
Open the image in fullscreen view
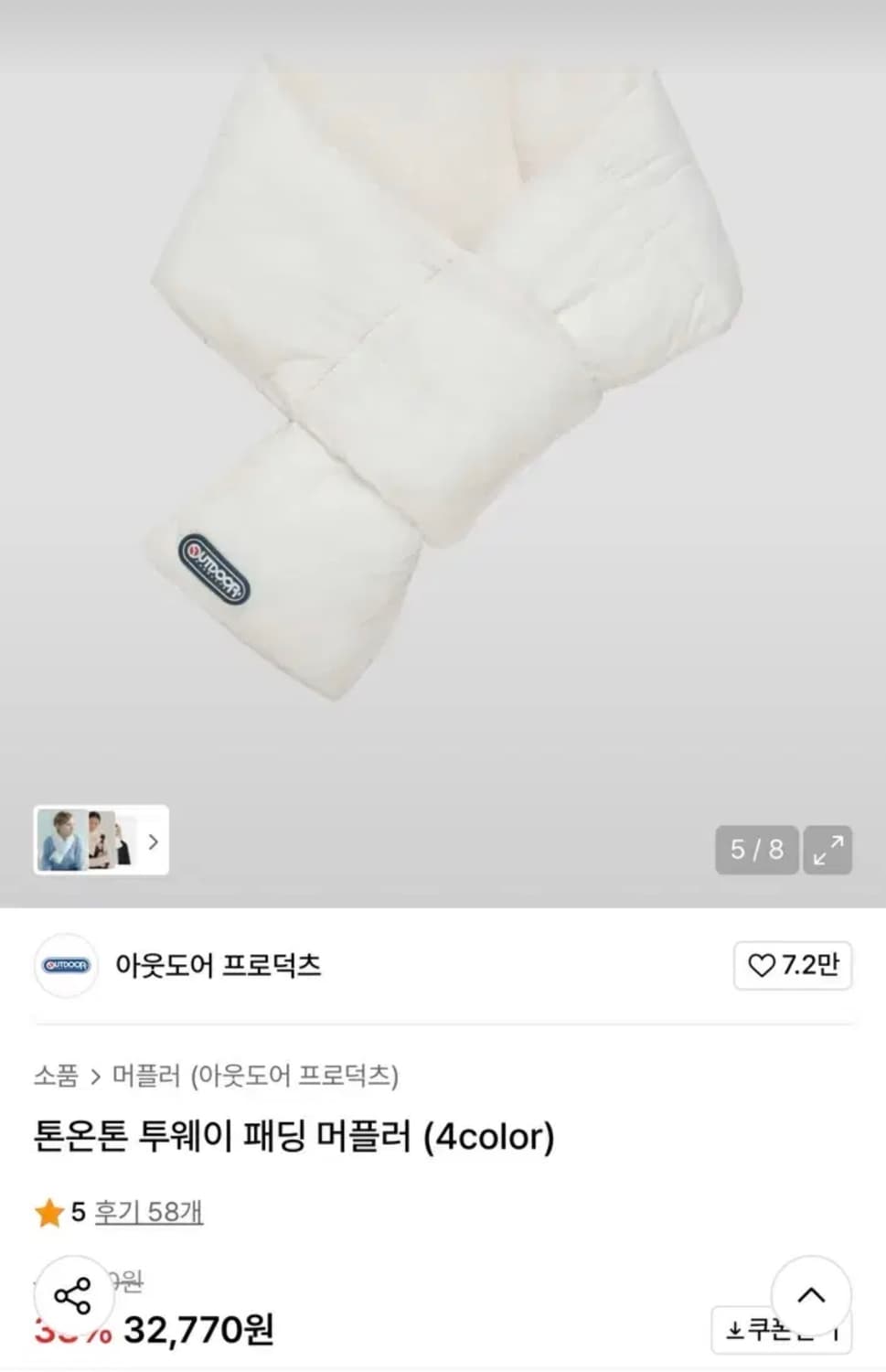coord(828,852)
